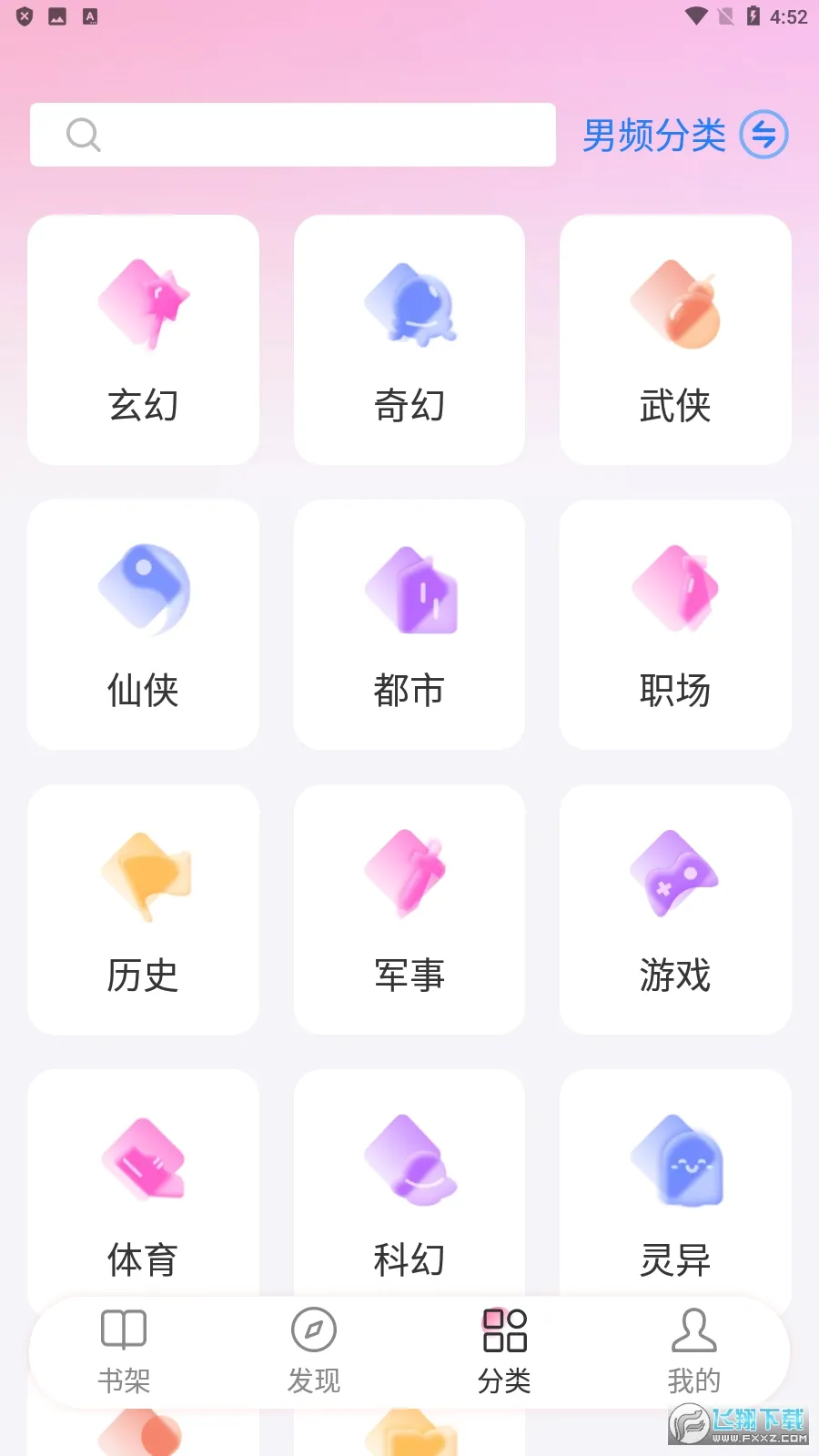Select the 都市 category card

click(x=409, y=624)
